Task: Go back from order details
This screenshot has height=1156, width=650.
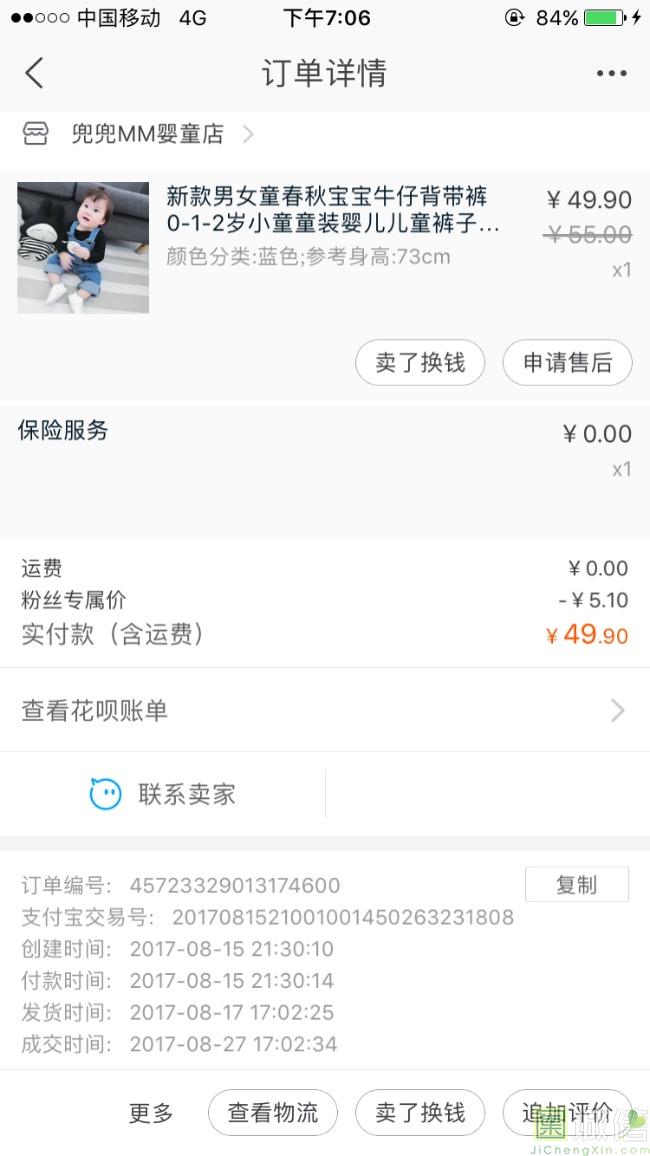Action: 35,73
